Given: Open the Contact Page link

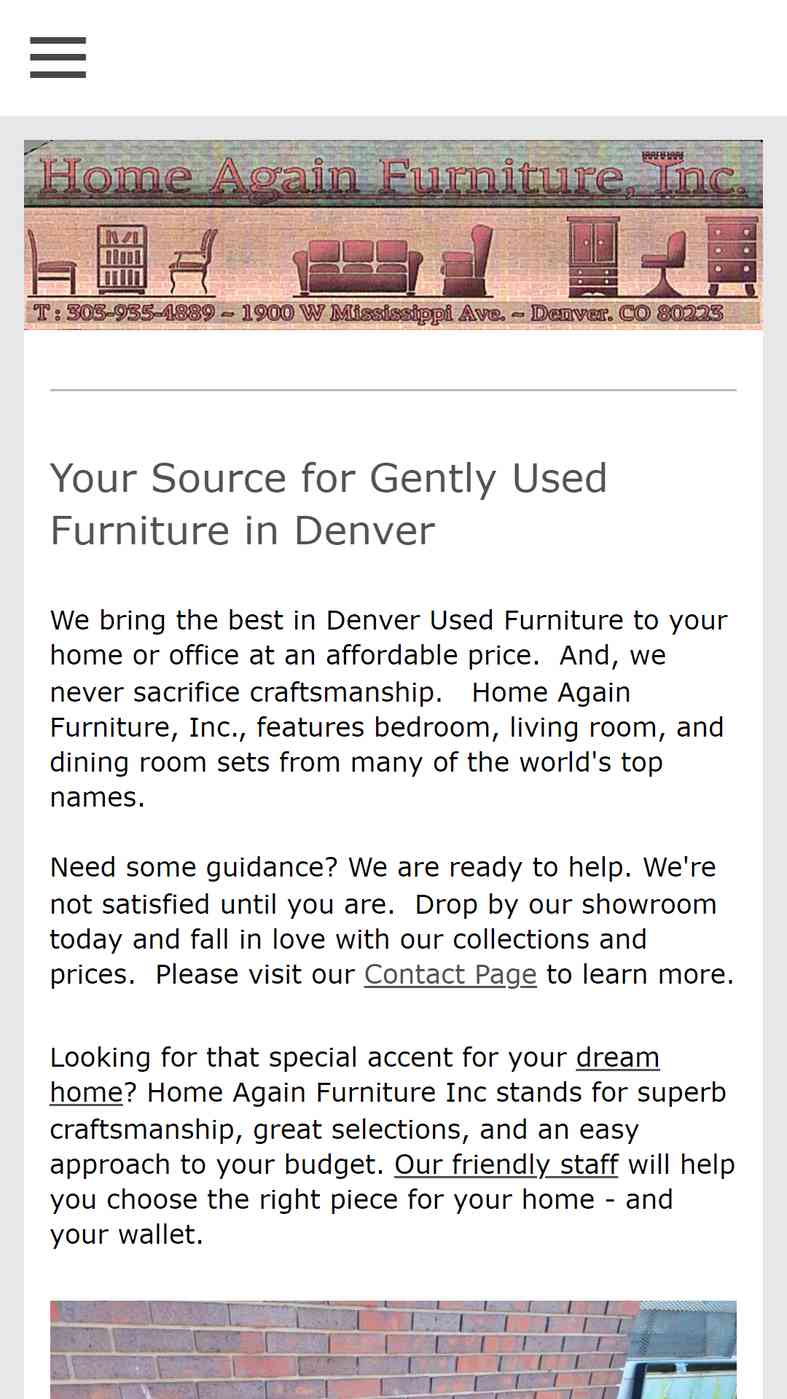Looking at the screenshot, I should click(450, 974).
